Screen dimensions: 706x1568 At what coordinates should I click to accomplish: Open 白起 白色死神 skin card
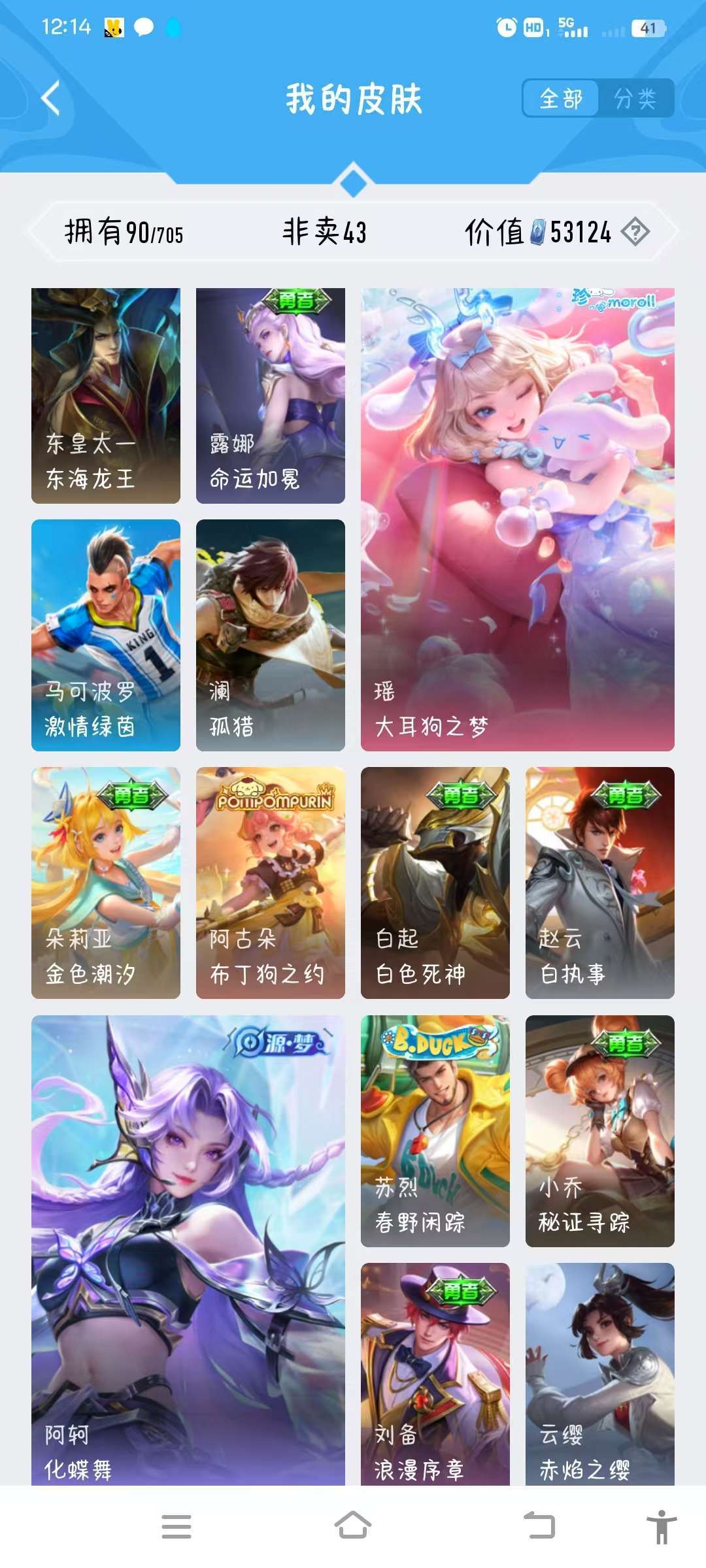pos(435,883)
